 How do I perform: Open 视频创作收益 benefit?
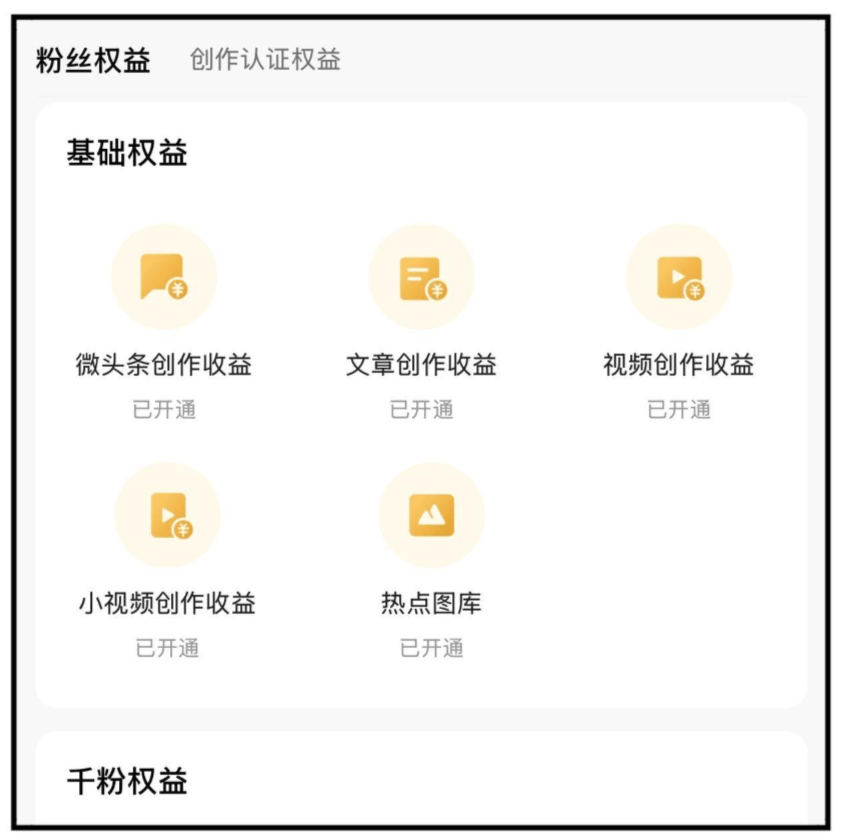(x=678, y=277)
